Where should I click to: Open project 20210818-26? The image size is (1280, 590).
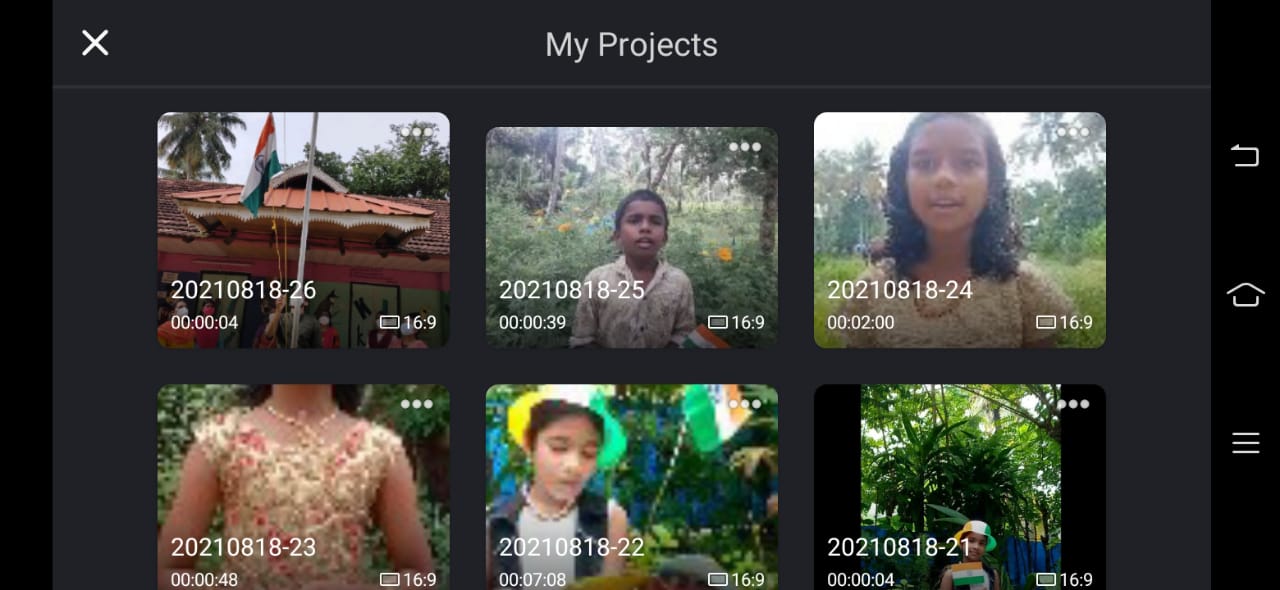pyautogui.click(x=303, y=230)
